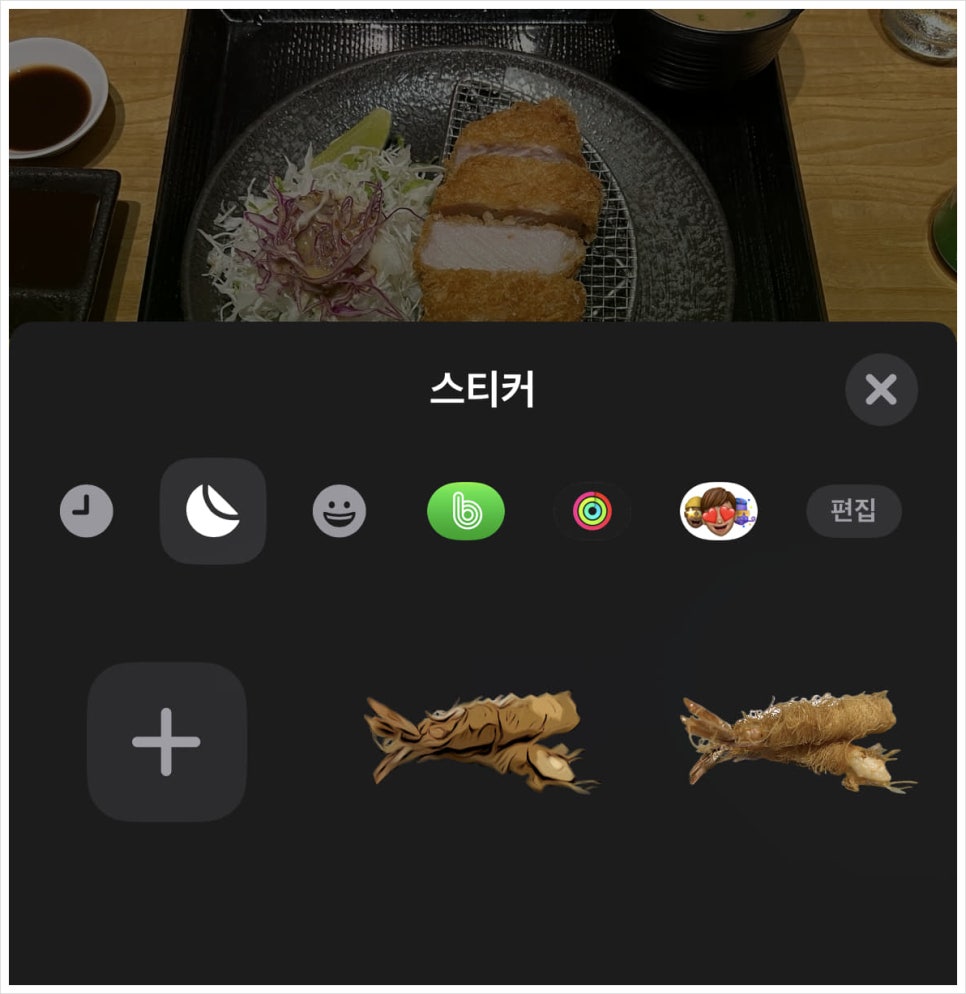
Task: Open recent stickers clock tab
Action: pos(86,511)
